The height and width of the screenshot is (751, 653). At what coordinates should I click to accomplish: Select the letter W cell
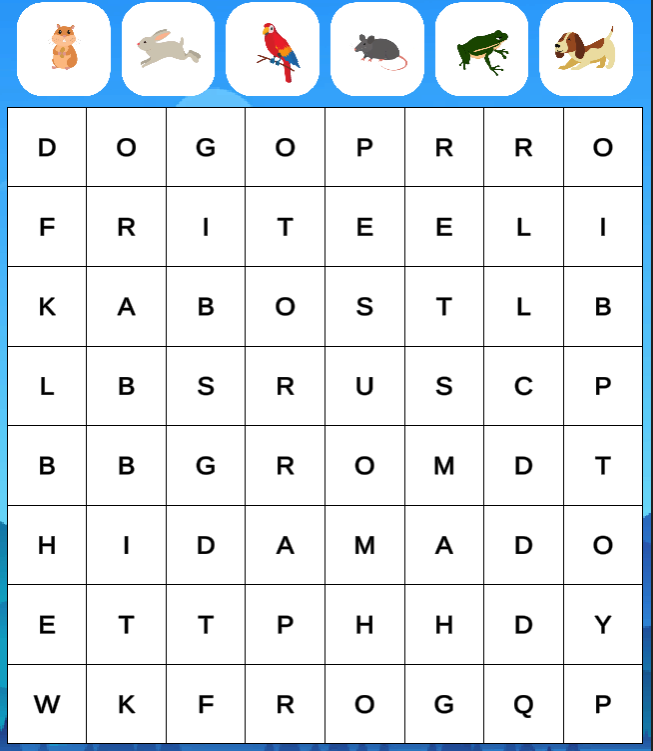tap(47, 704)
